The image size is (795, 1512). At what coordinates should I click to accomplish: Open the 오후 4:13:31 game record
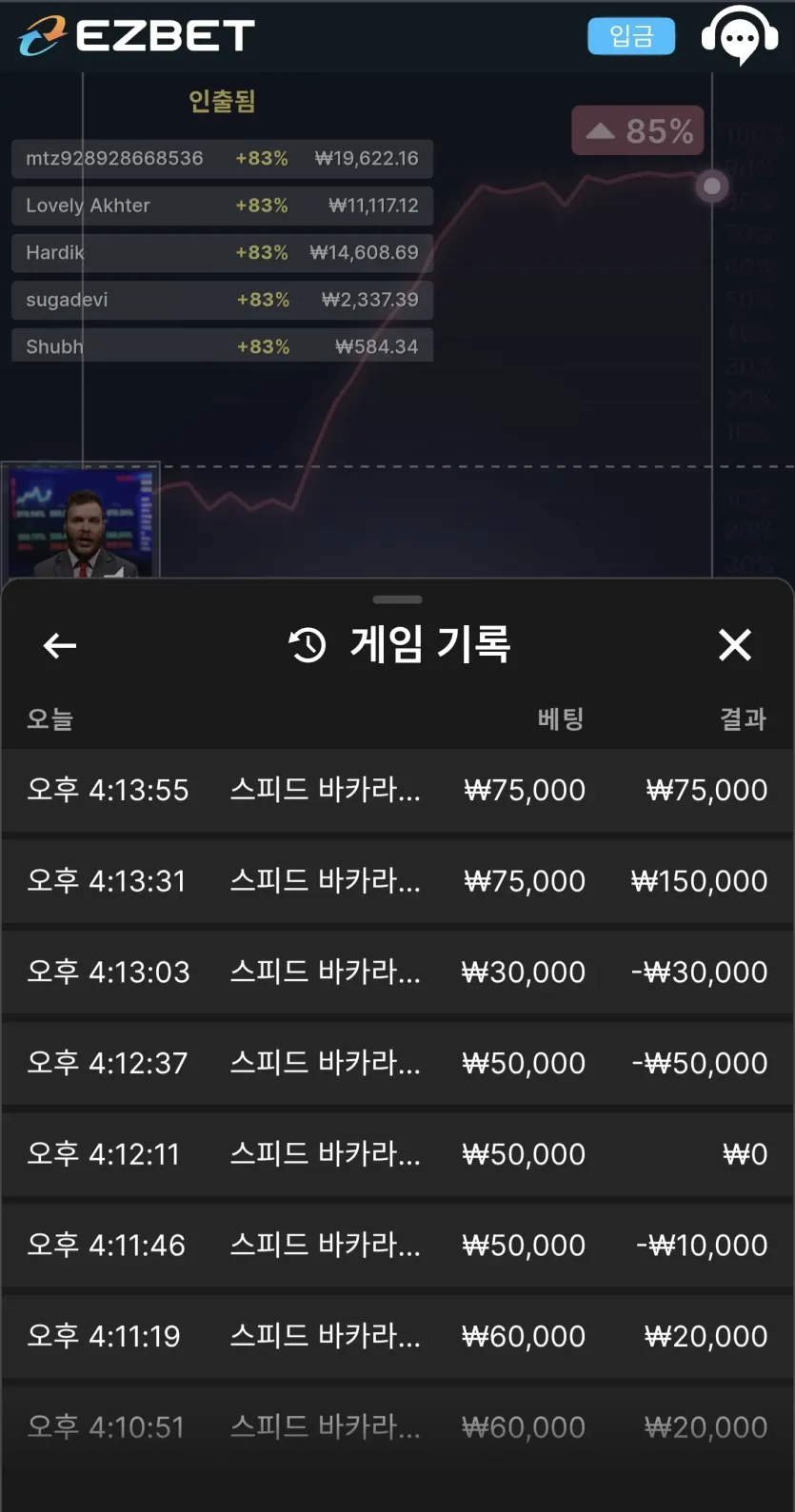click(397, 881)
